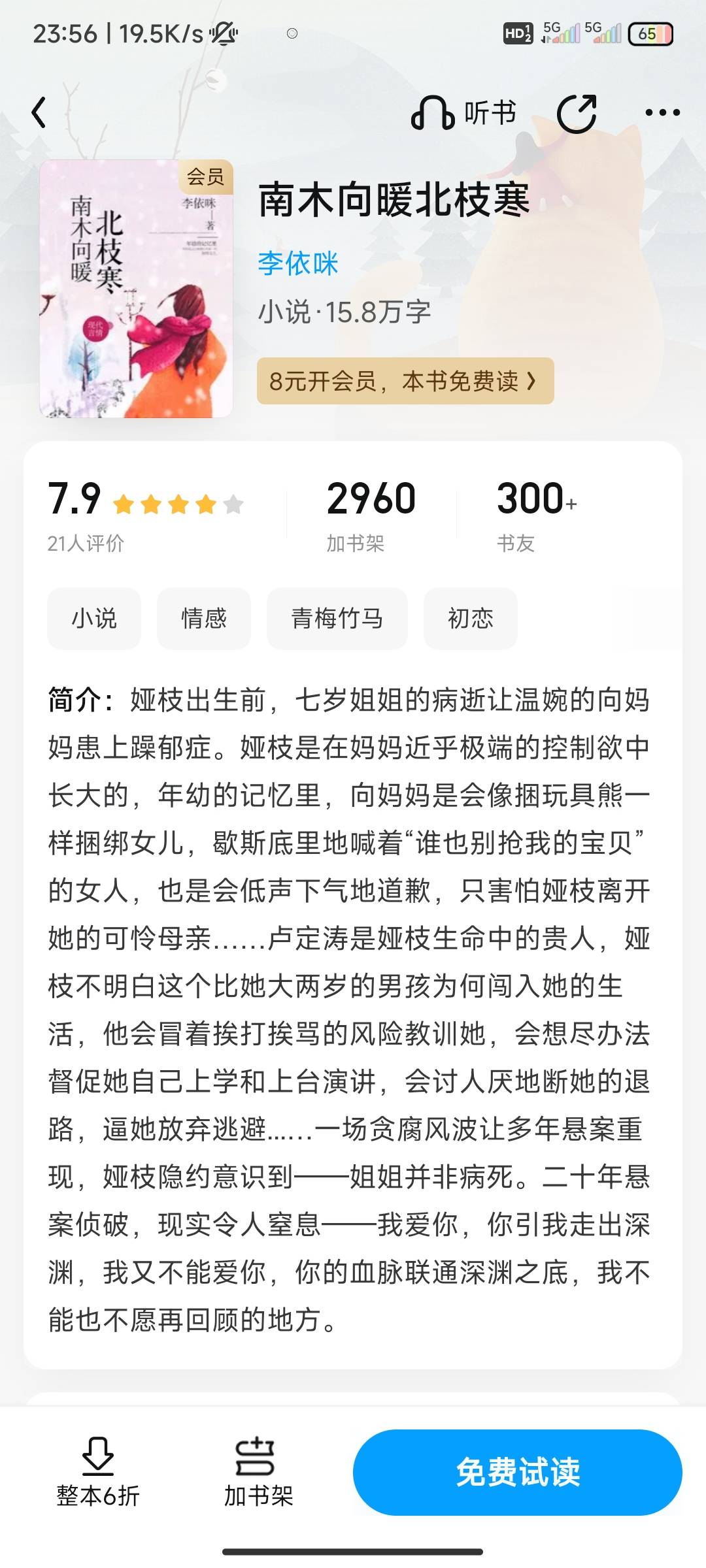Screen dimensions: 706x1568
Task: Open the 7.9 rating reviews
Action: click(x=145, y=515)
